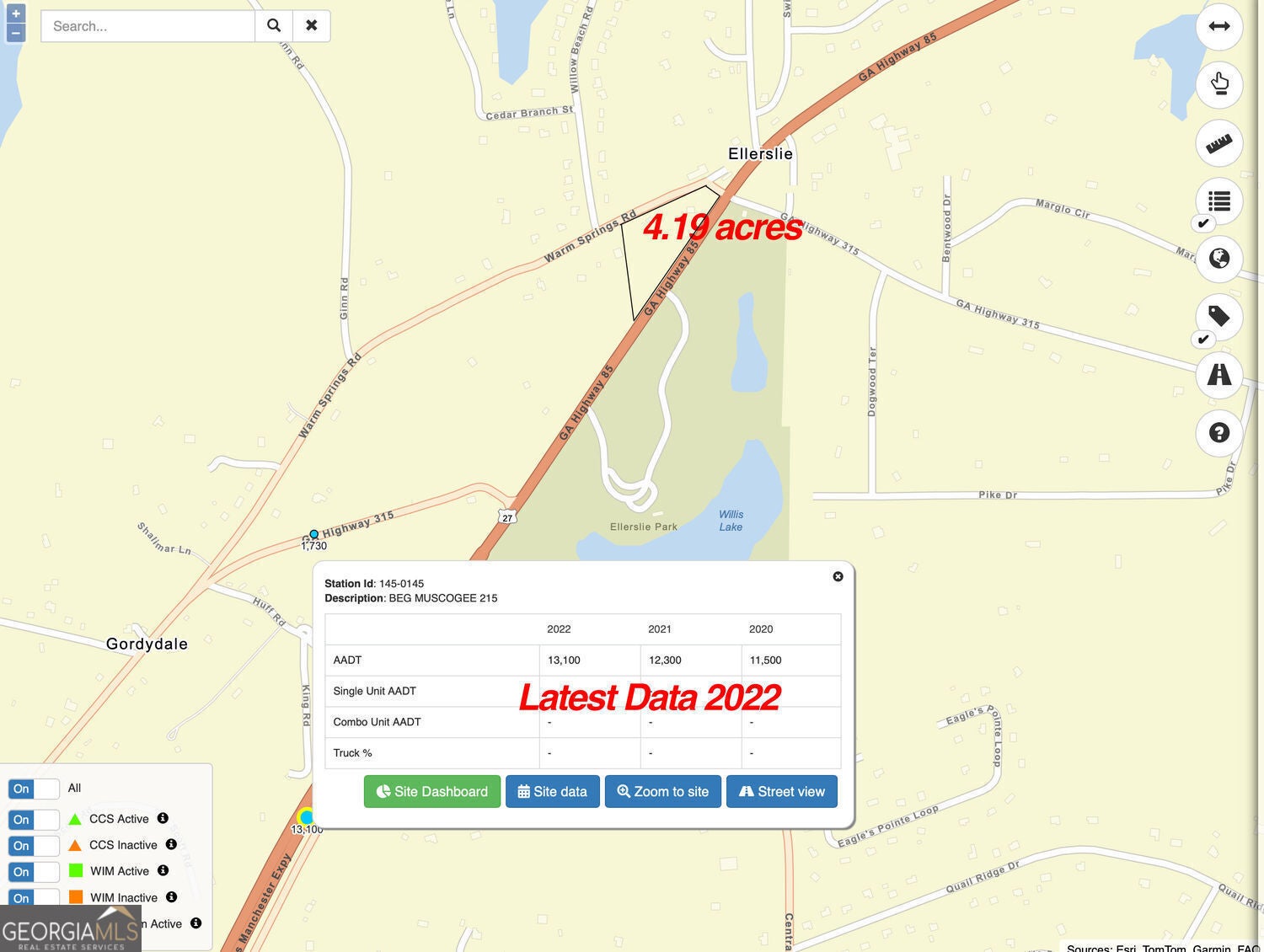This screenshot has height=952, width=1264.
Task: Switch off the CCS Active layer
Action: 33,819
